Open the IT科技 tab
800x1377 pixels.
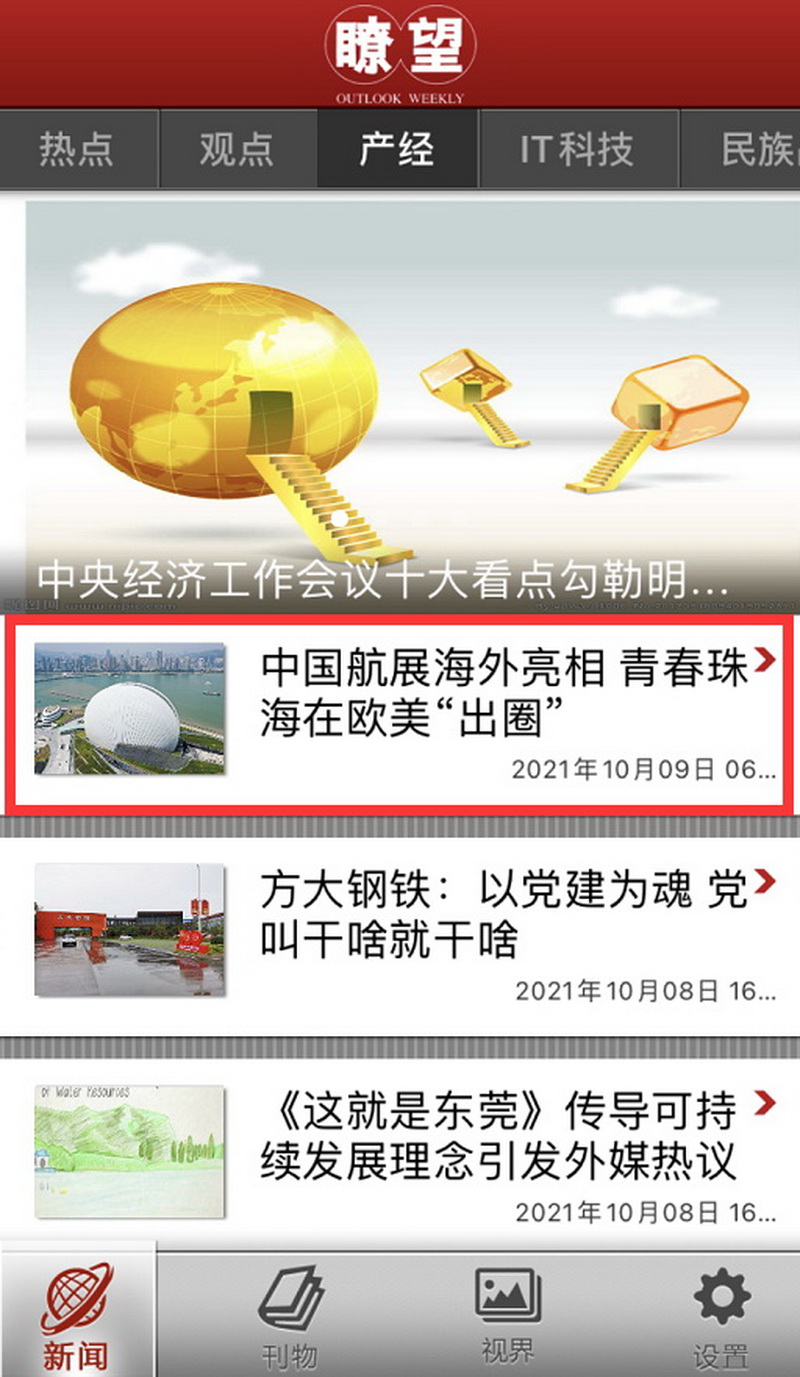tap(578, 149)
